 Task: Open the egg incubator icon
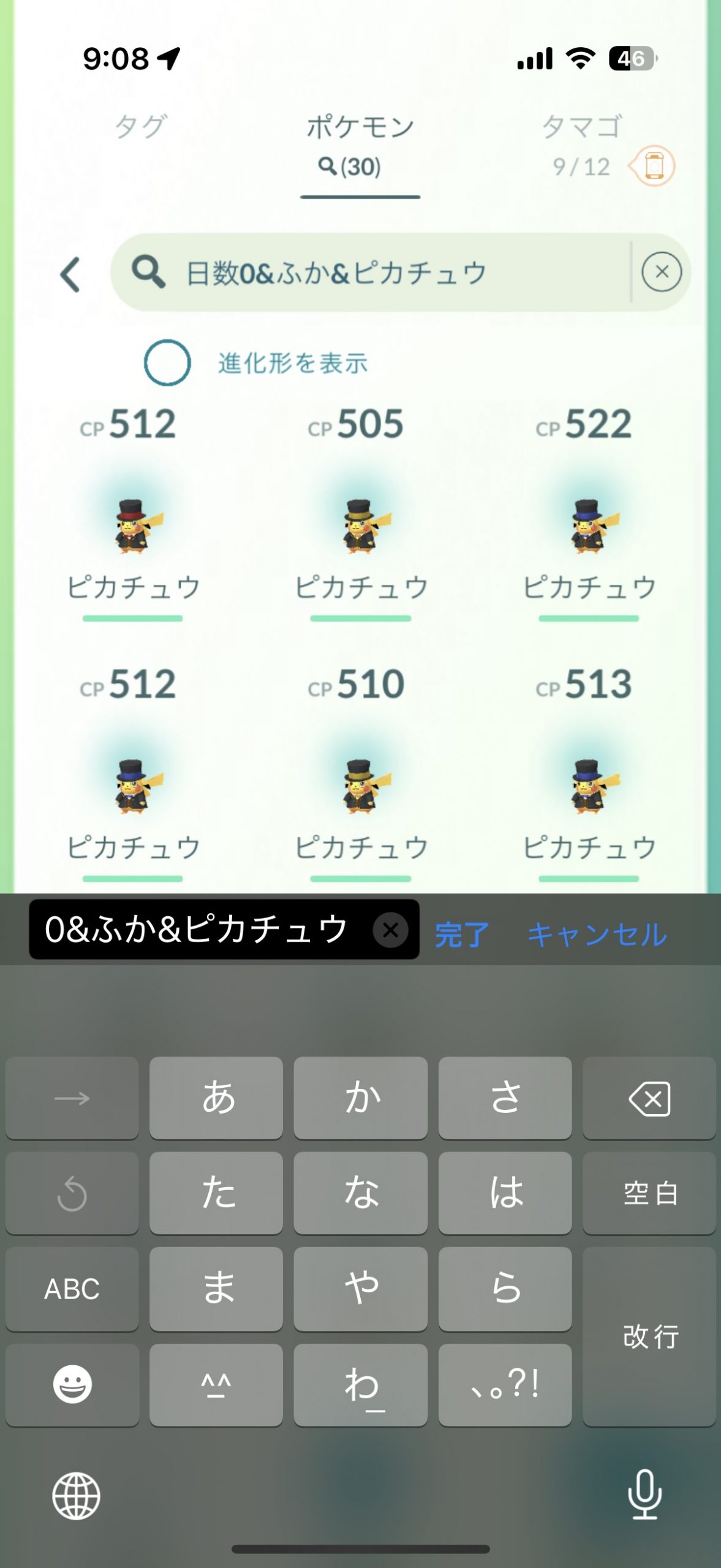click(x=654, y=166)
